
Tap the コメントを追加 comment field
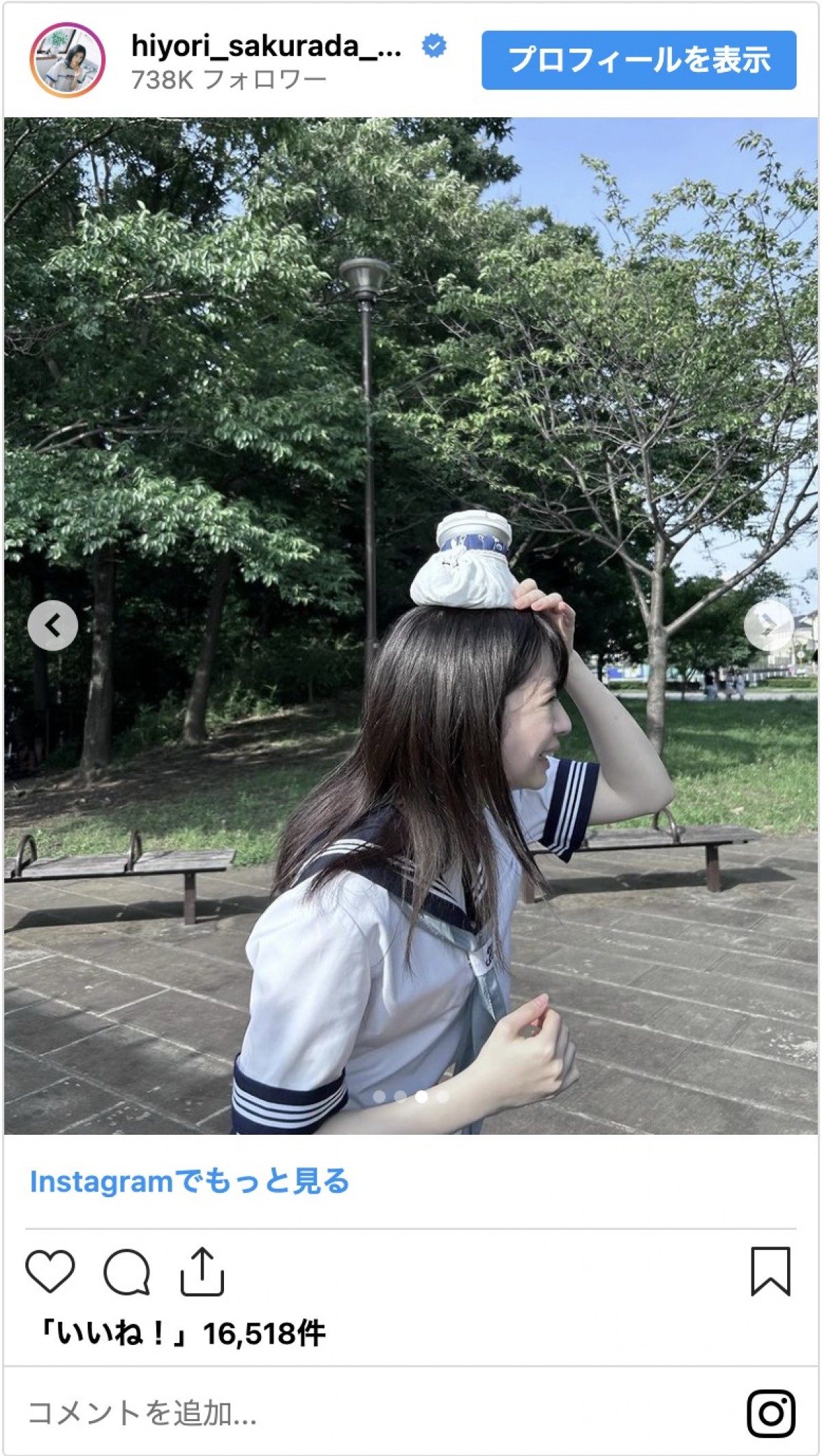(x=342, y=1412)
